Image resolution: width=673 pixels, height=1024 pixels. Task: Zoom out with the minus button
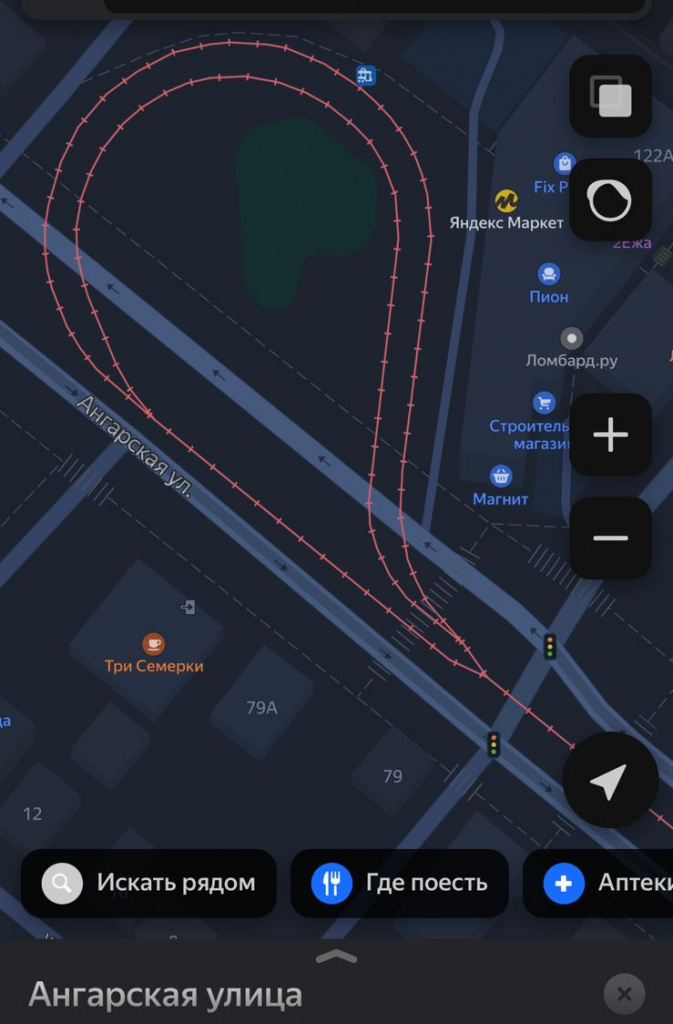point(610,538)
